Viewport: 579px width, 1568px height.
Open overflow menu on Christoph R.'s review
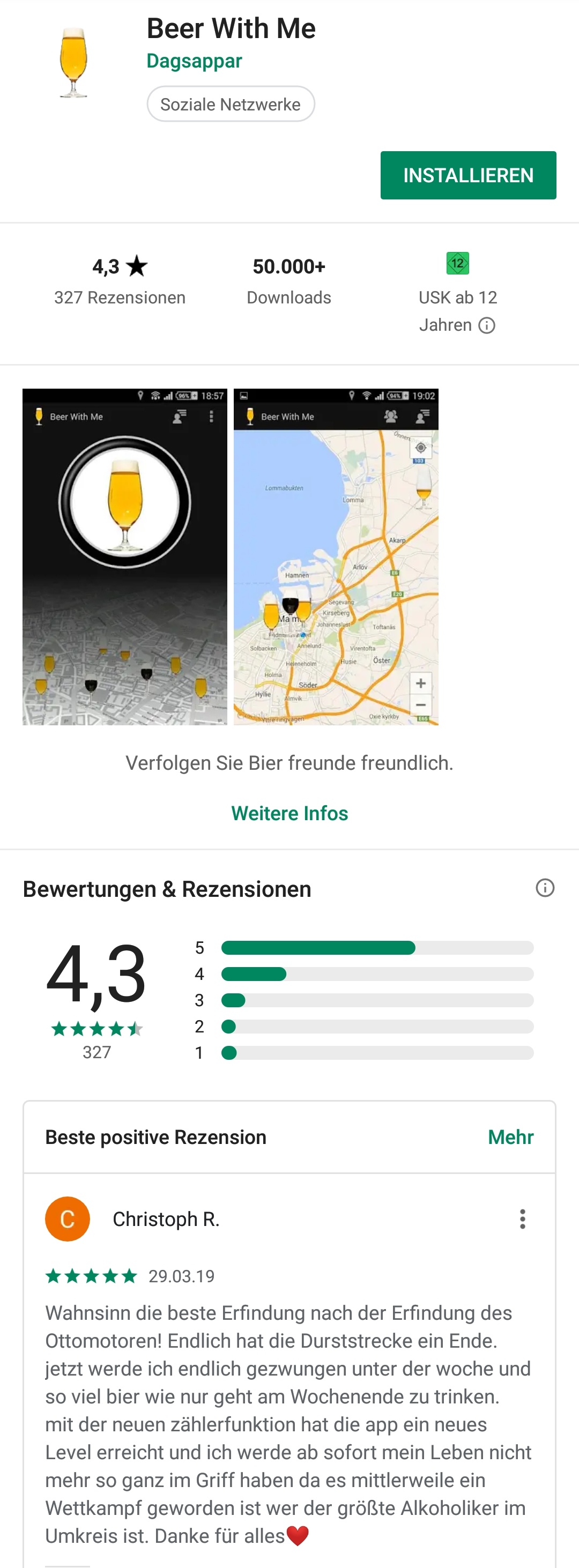[522, 1218]
